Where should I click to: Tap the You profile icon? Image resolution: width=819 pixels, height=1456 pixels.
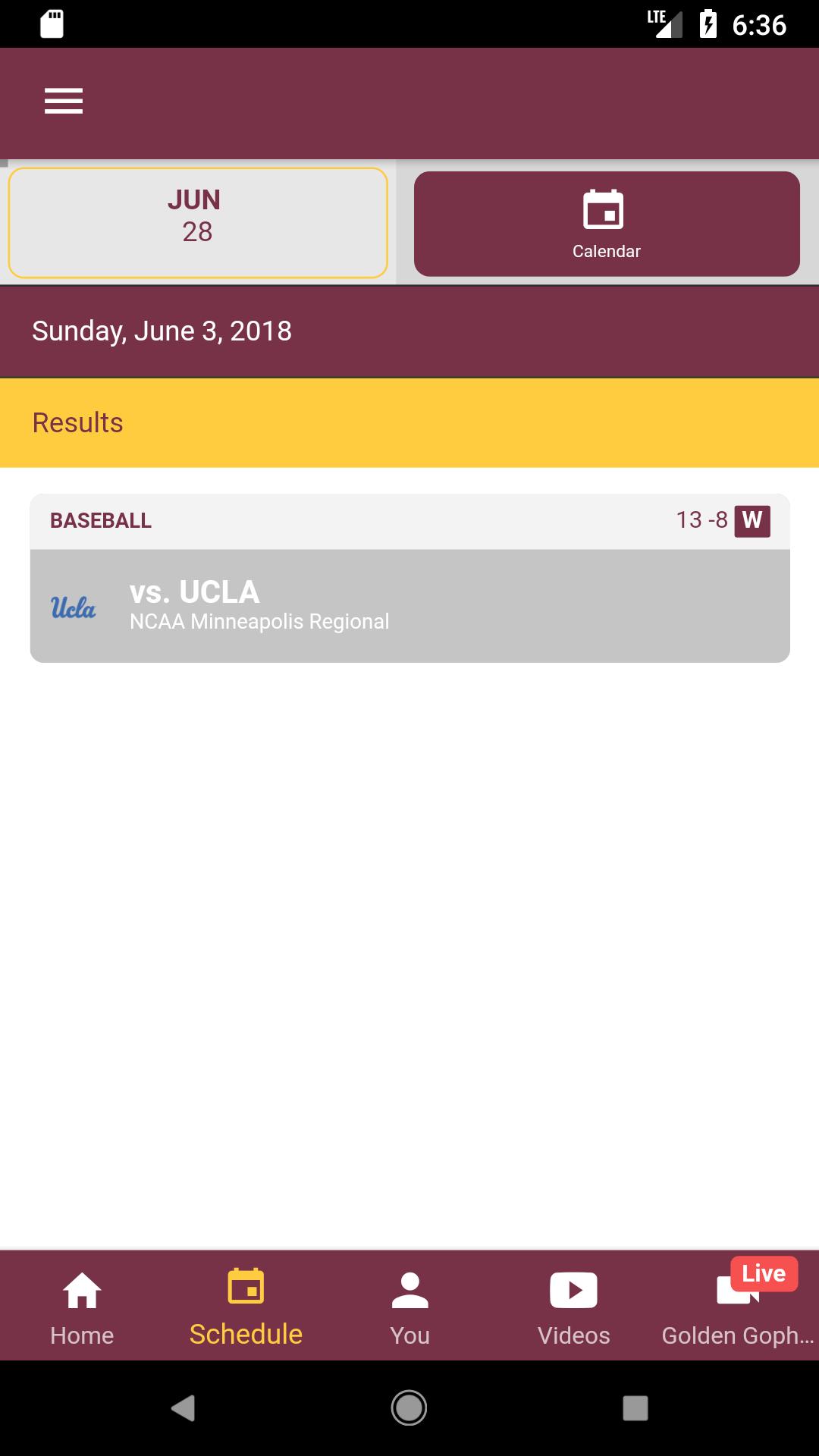[409, 1289]
